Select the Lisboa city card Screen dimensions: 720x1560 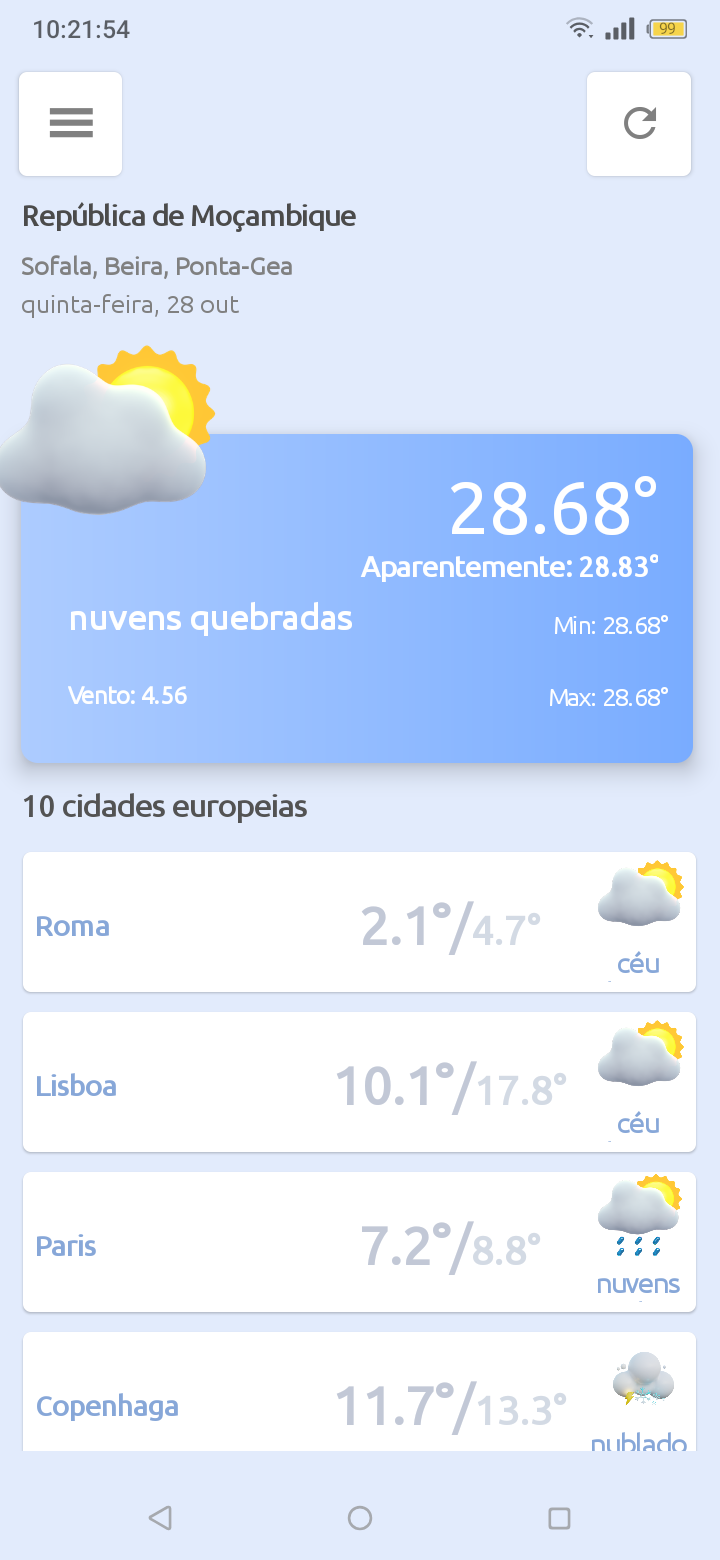(x=359, y=1082)
